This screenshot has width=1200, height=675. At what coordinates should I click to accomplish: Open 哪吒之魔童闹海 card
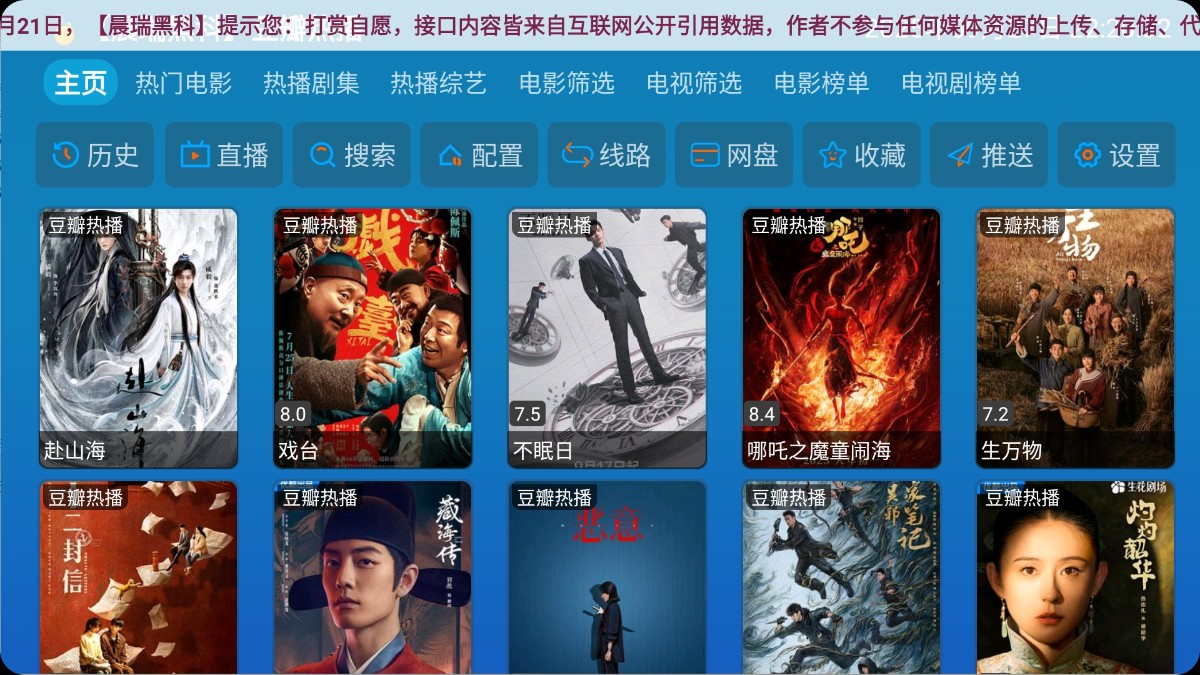(x=841, y=338)
